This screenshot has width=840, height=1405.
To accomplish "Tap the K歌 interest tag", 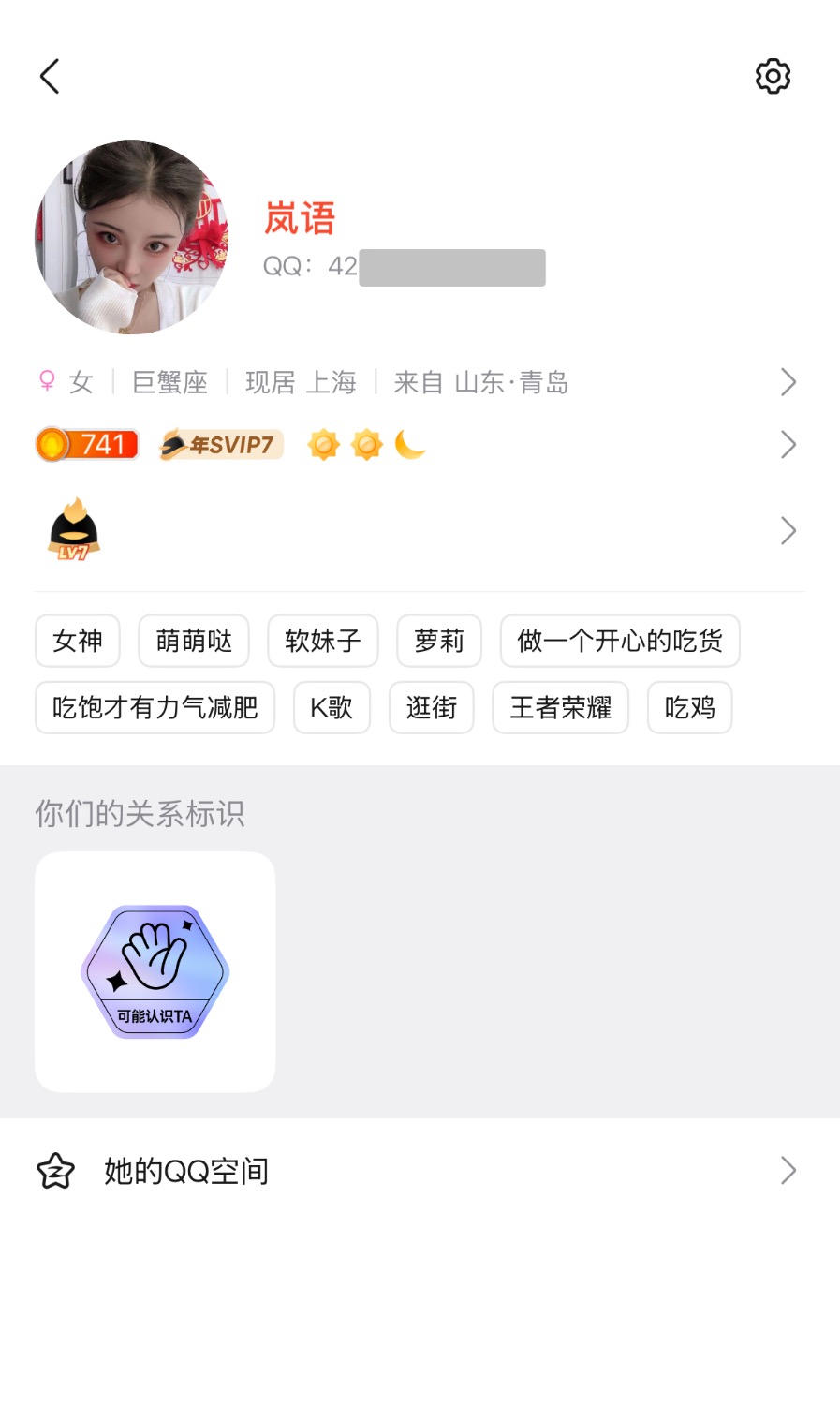I will [x=332, y=707].
